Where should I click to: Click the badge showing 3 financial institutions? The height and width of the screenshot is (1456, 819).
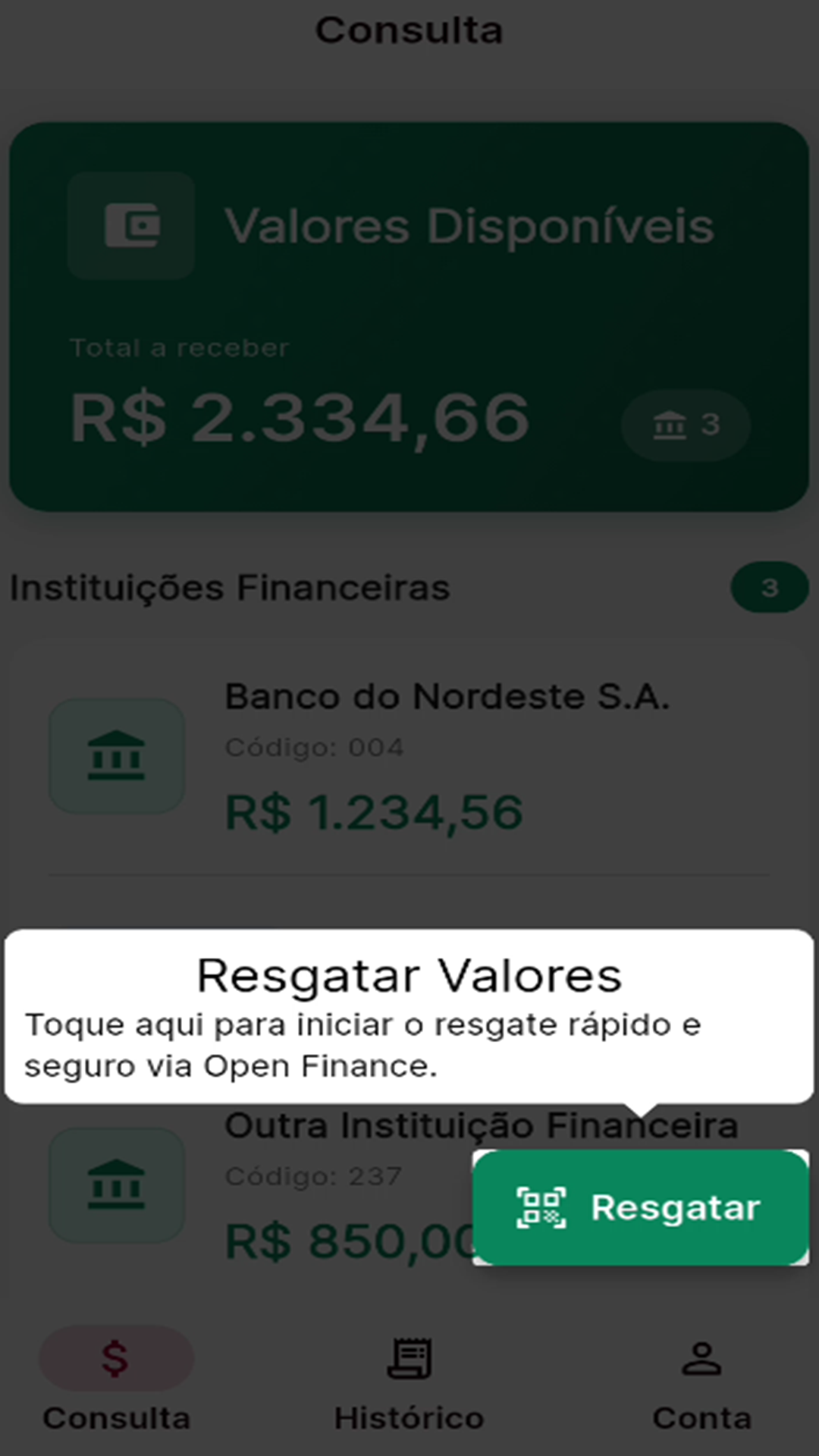769,586
